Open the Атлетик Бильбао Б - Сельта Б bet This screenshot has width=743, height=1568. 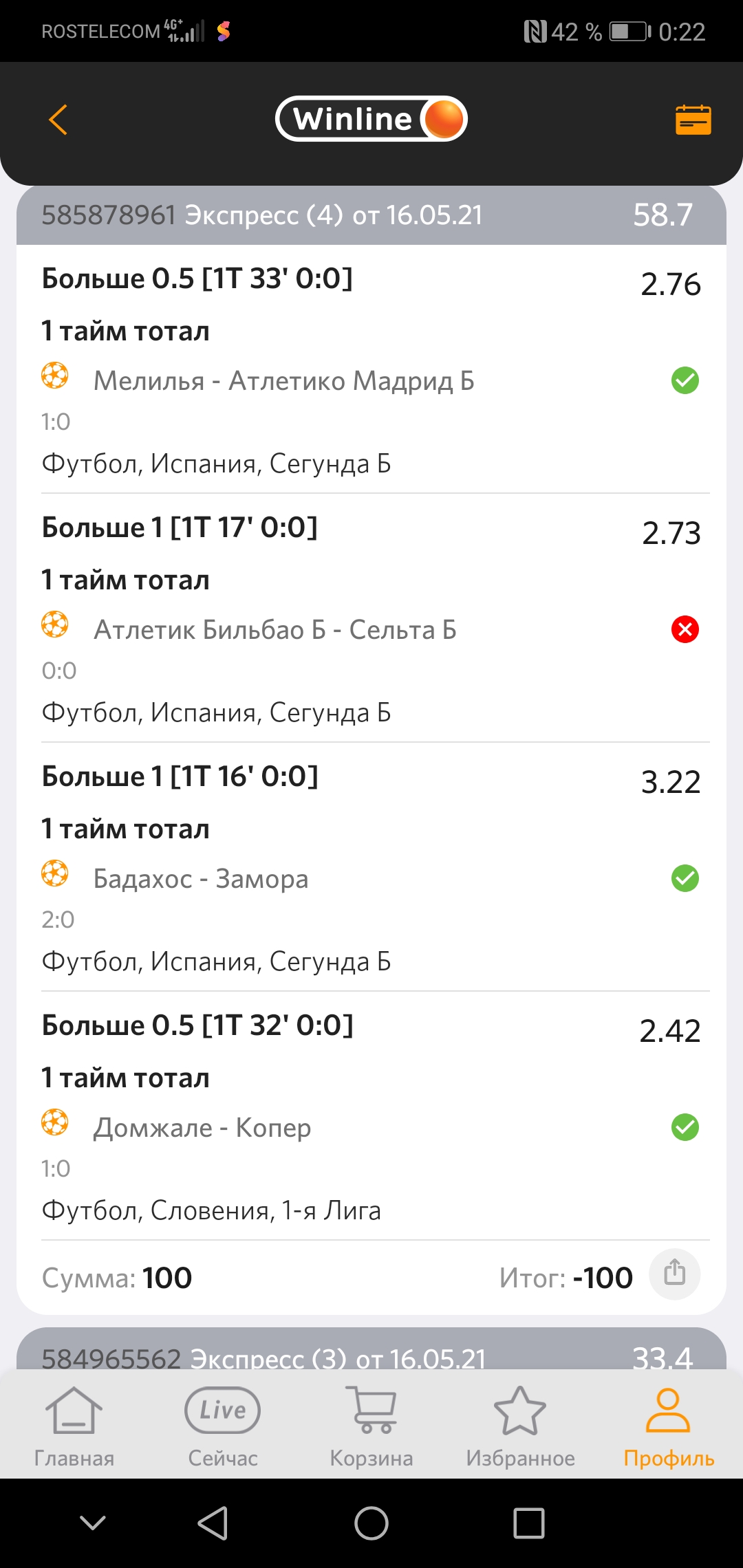(275, 629)
